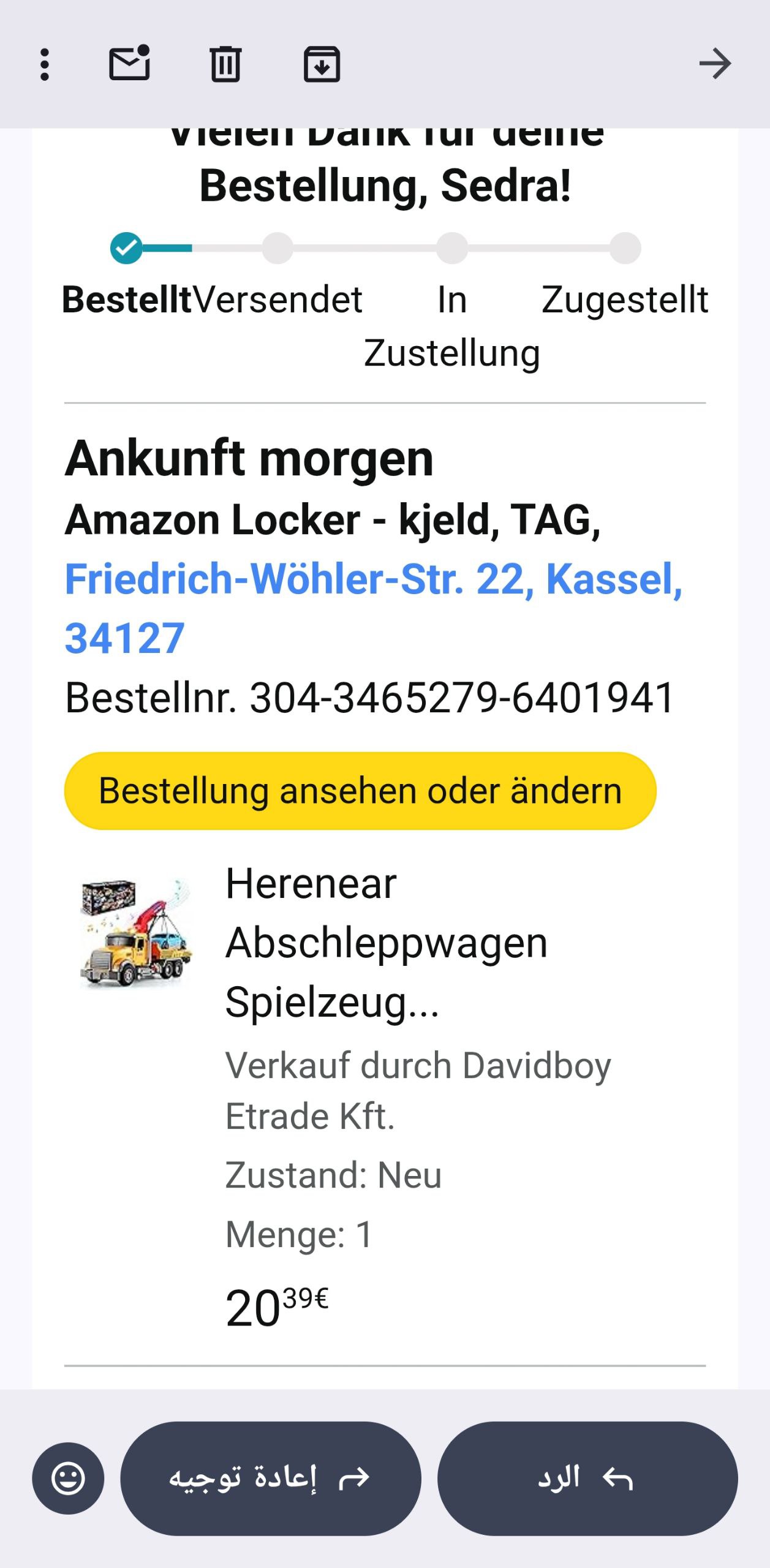Open the three-dot overflow menu

pos(44,64)
